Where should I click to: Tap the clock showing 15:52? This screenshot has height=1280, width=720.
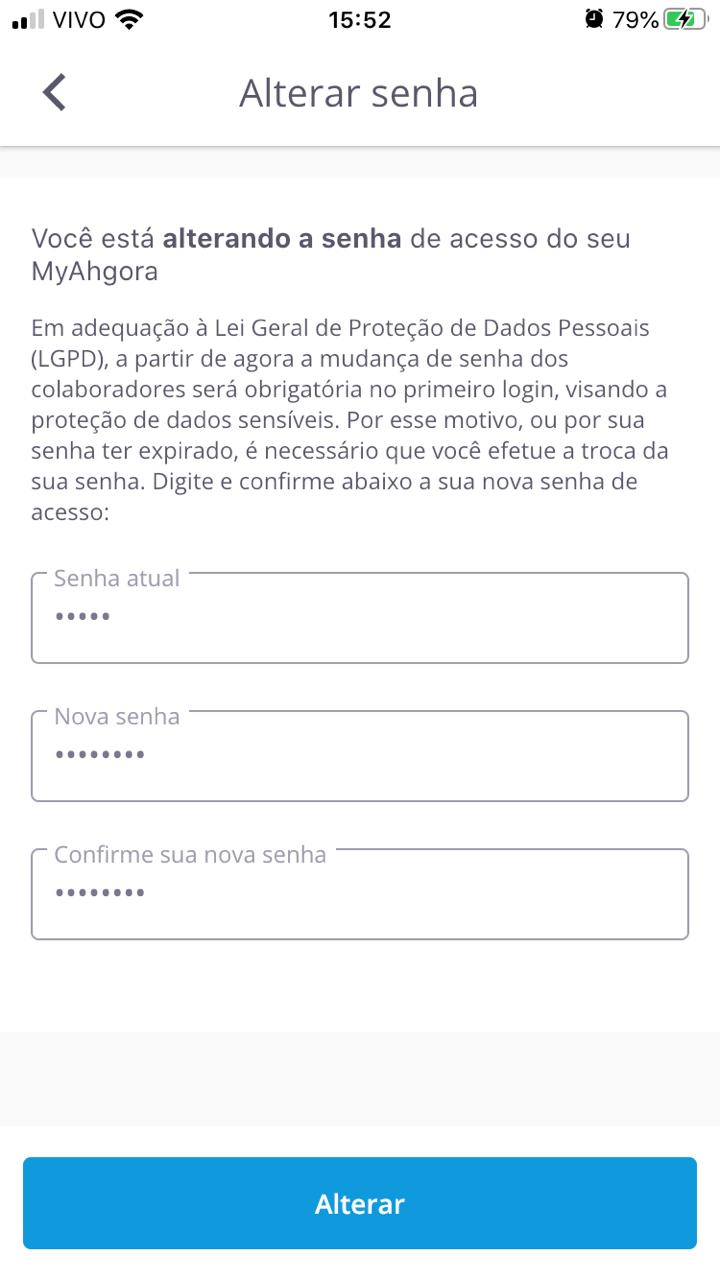tap(360, 20)
